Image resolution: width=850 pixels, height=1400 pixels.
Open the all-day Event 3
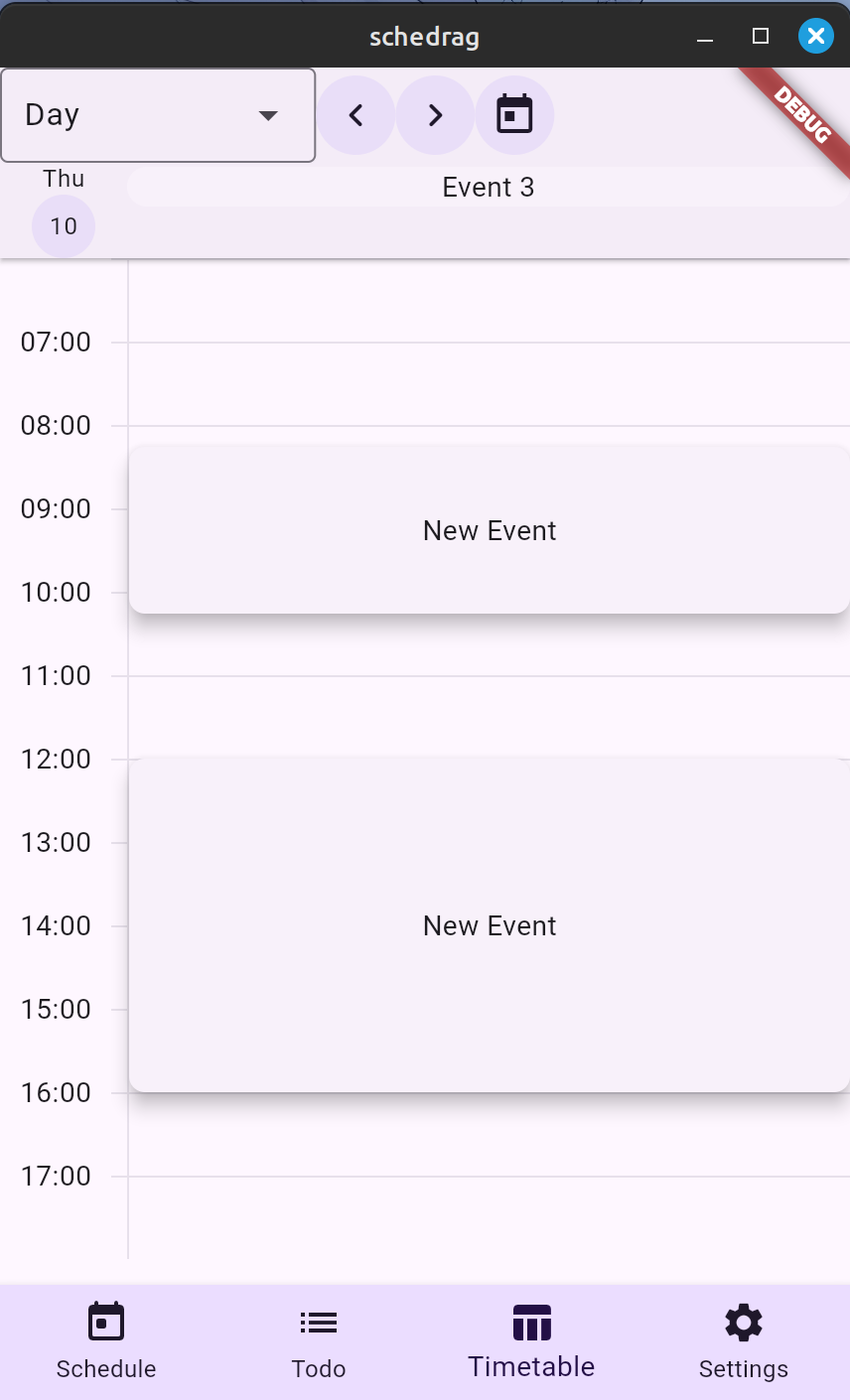[x=488, y=188]
